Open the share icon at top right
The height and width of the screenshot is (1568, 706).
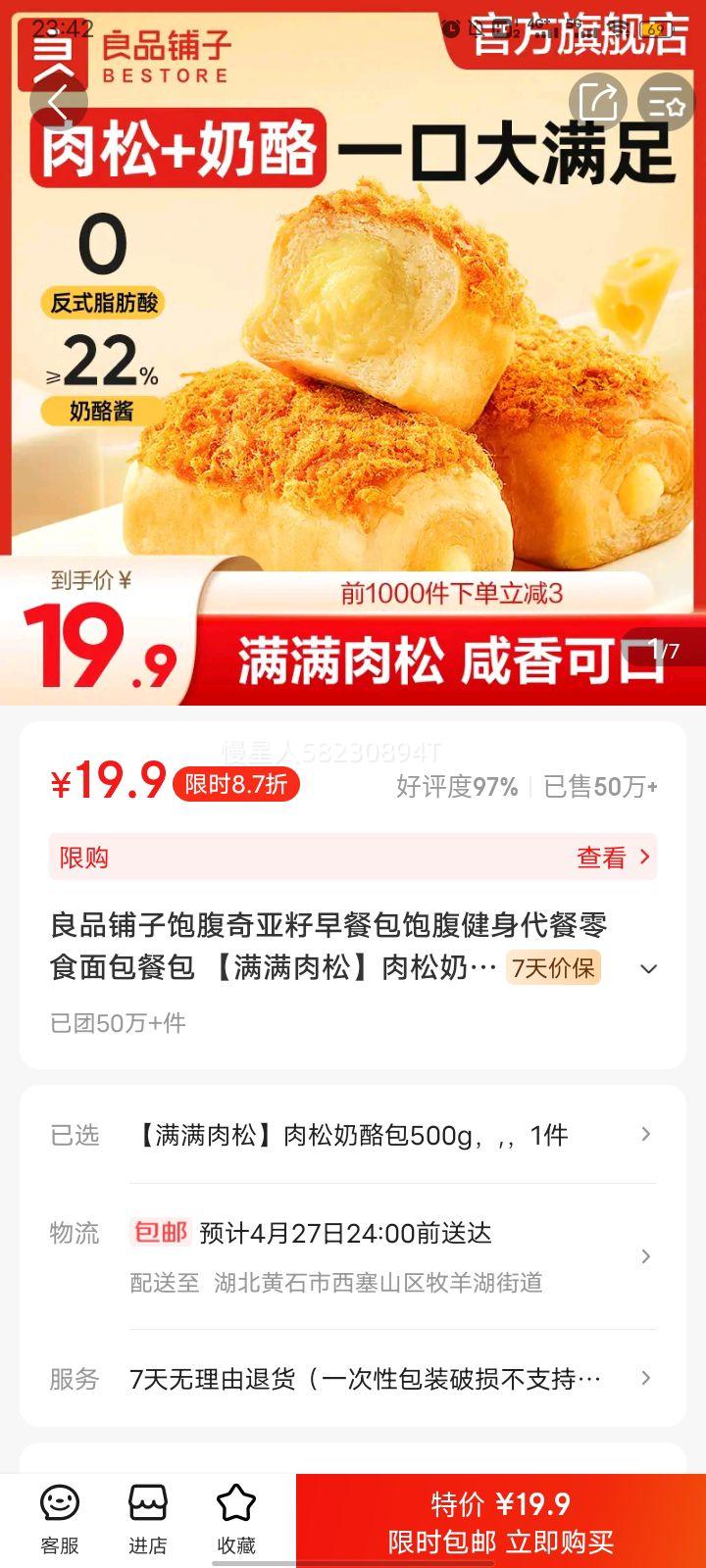point(599,102)
